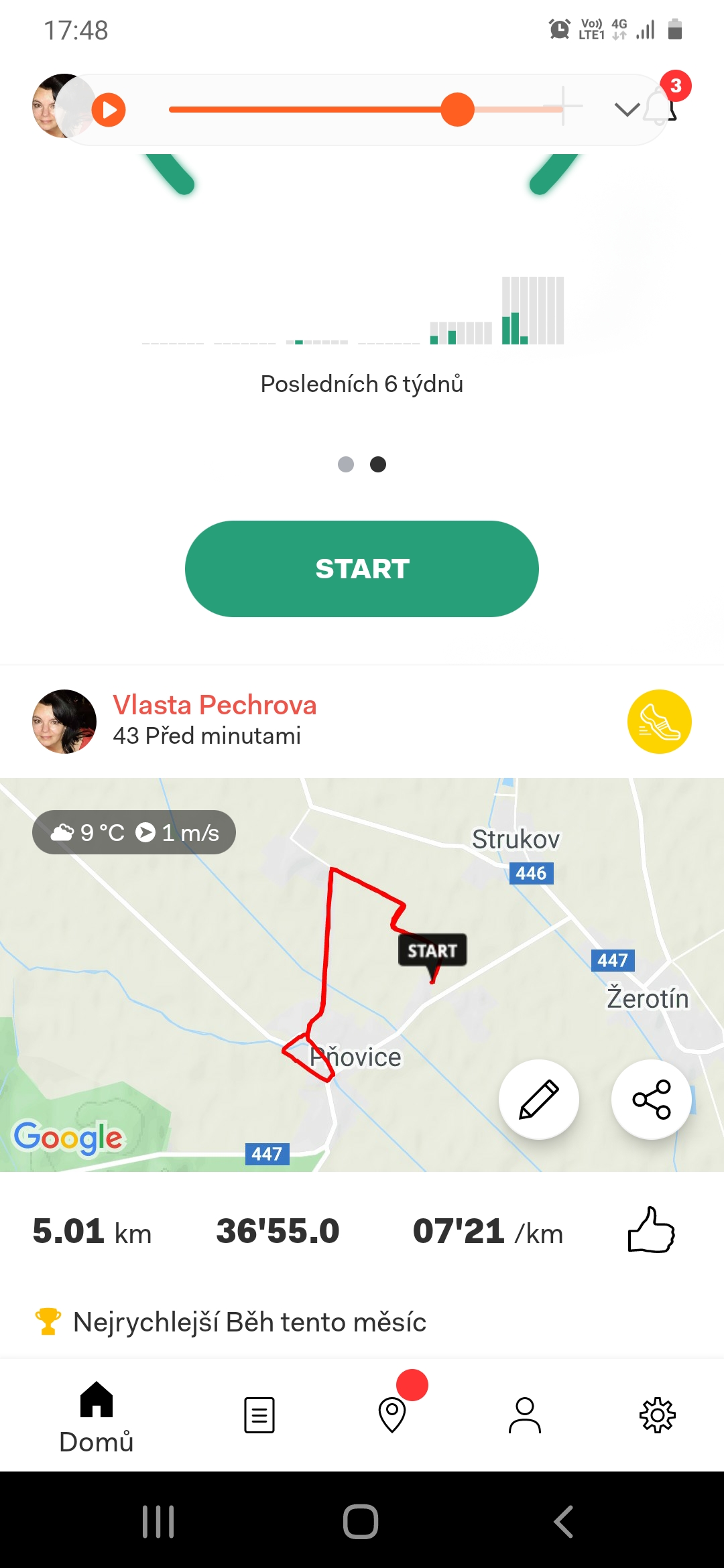The height and width of the screenshot is (1568, 724).
Task: Switch to the first page indicator dot
Action: [346, 464]
